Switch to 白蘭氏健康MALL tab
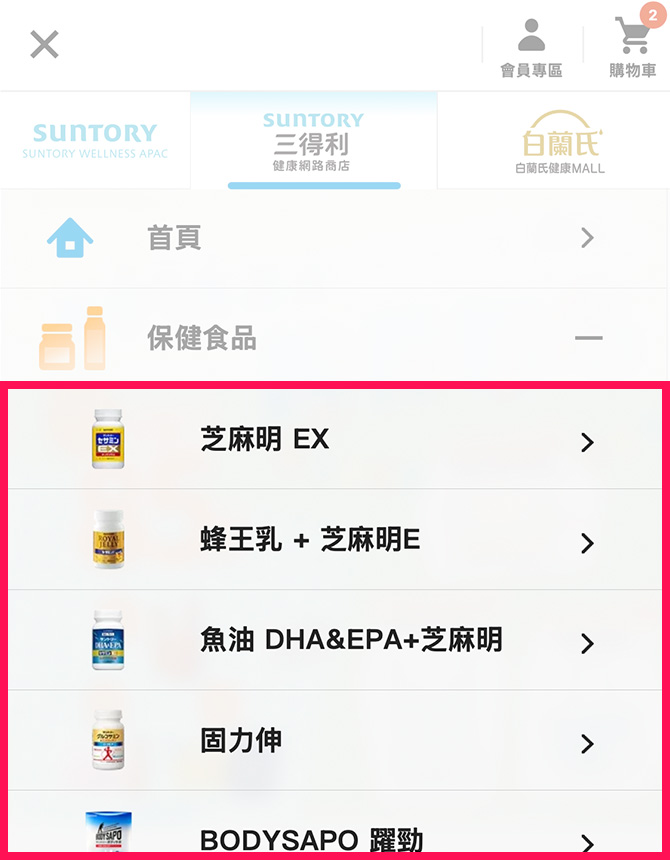 pos(558,141)
